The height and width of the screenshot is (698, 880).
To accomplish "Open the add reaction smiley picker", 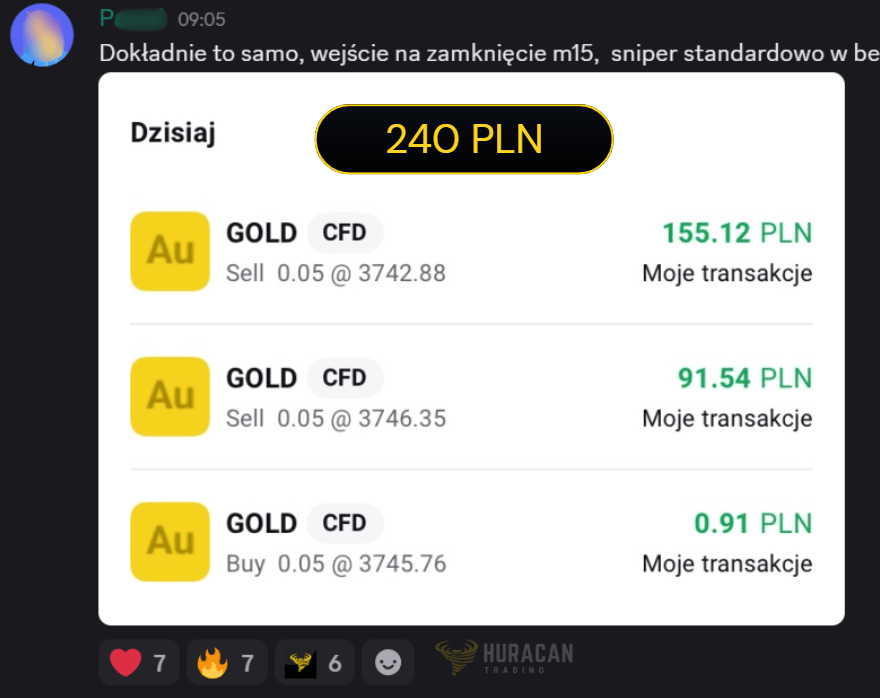I will click(387, 662).
